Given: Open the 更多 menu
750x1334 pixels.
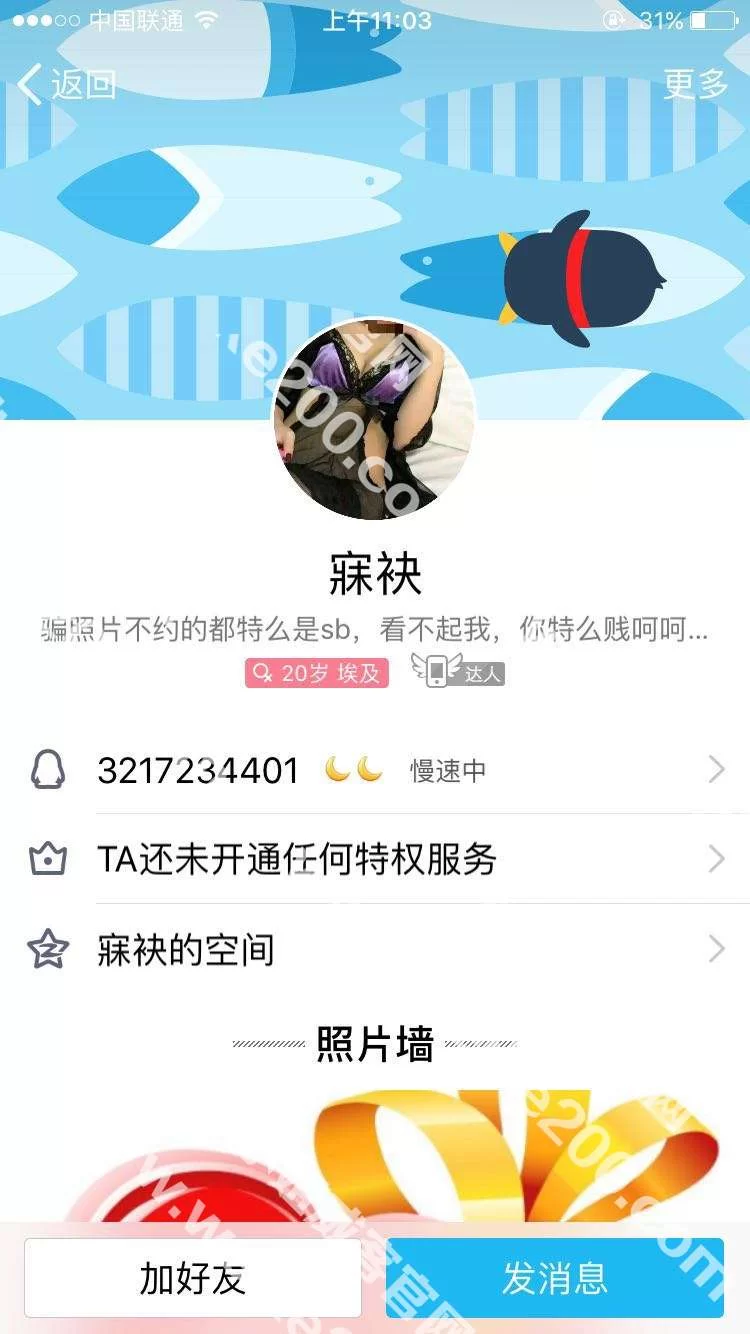Looking at the screenshot, I should (x=695, y=85).
